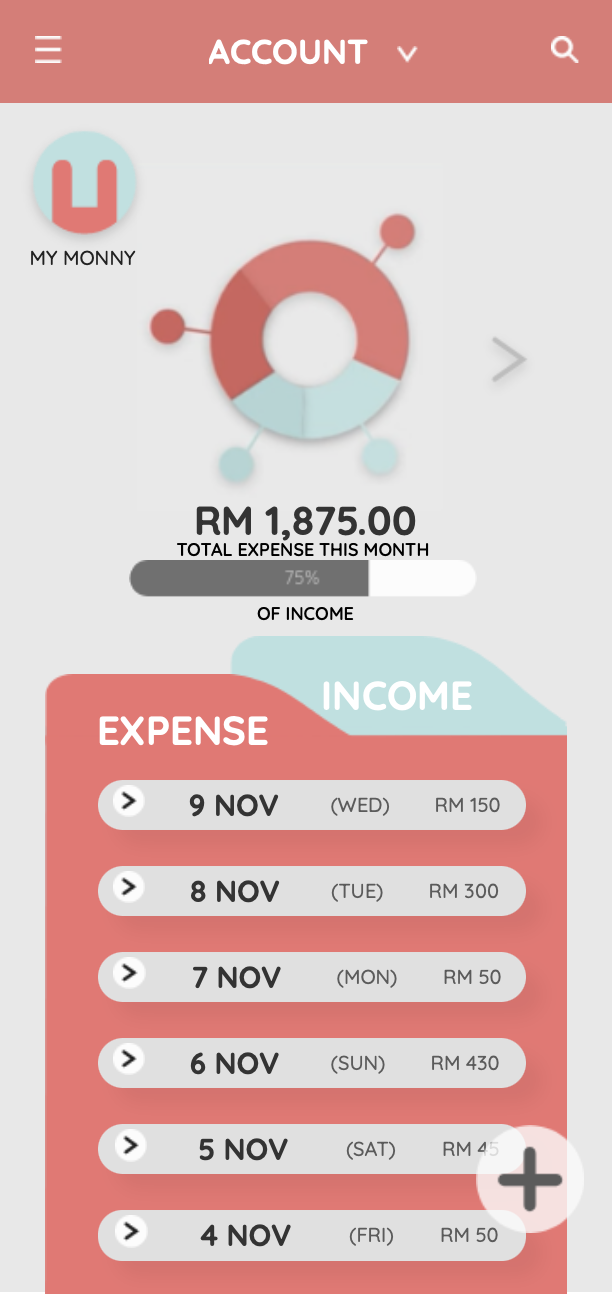View 7 Nov expenses
Screen dimensions: 612x1294
(129, 973)
